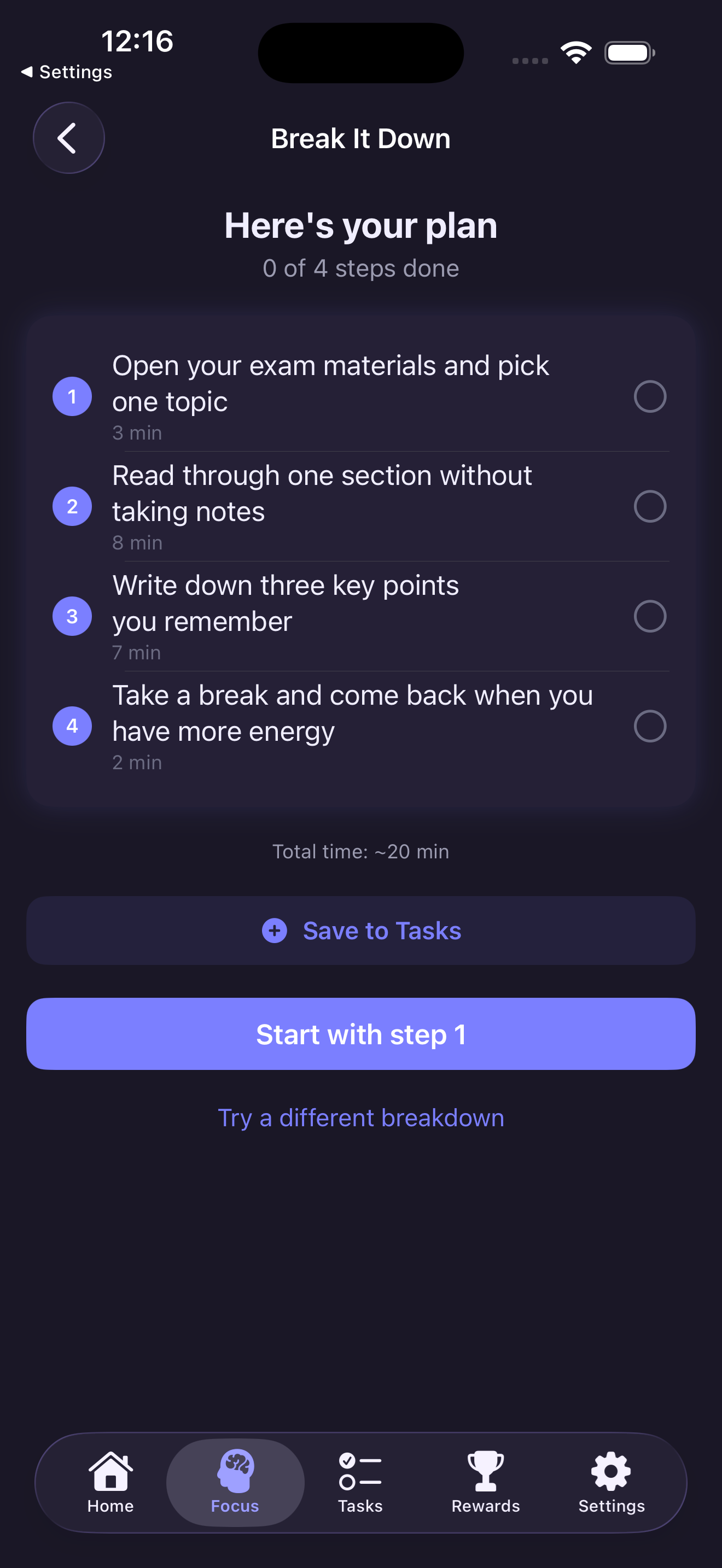The width and height of the screenshot is (722, 1568).
Task: Tap Start with step 1
Action: point(360,1034)
